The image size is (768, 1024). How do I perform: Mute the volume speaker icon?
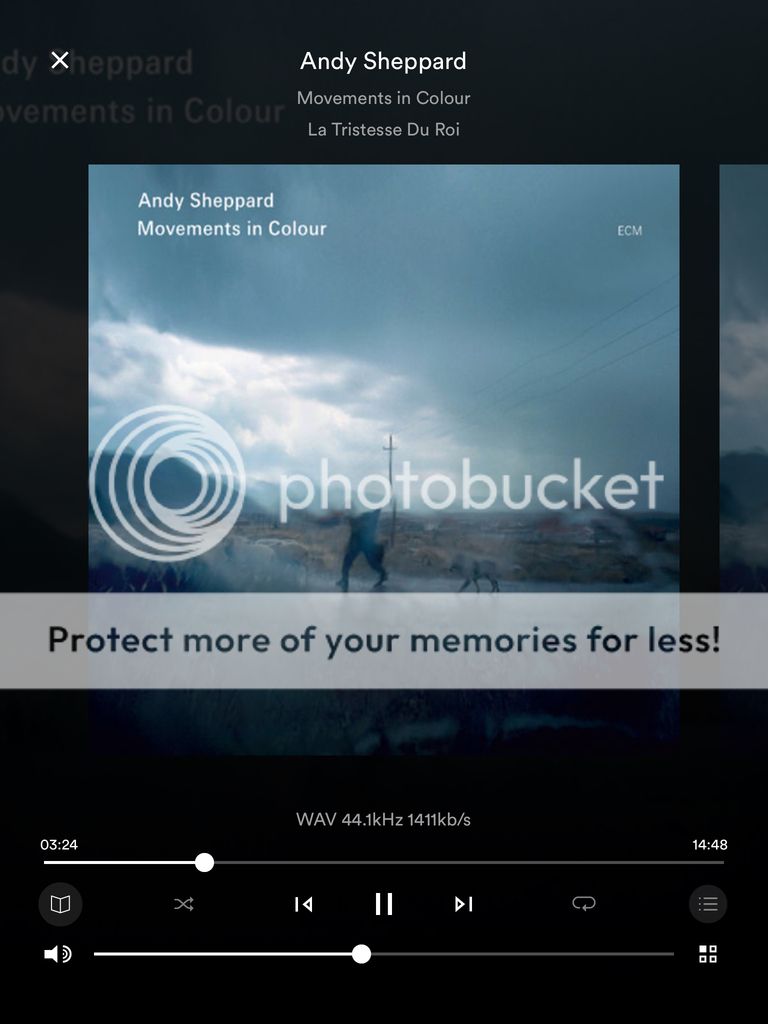(x=58, y=954)
